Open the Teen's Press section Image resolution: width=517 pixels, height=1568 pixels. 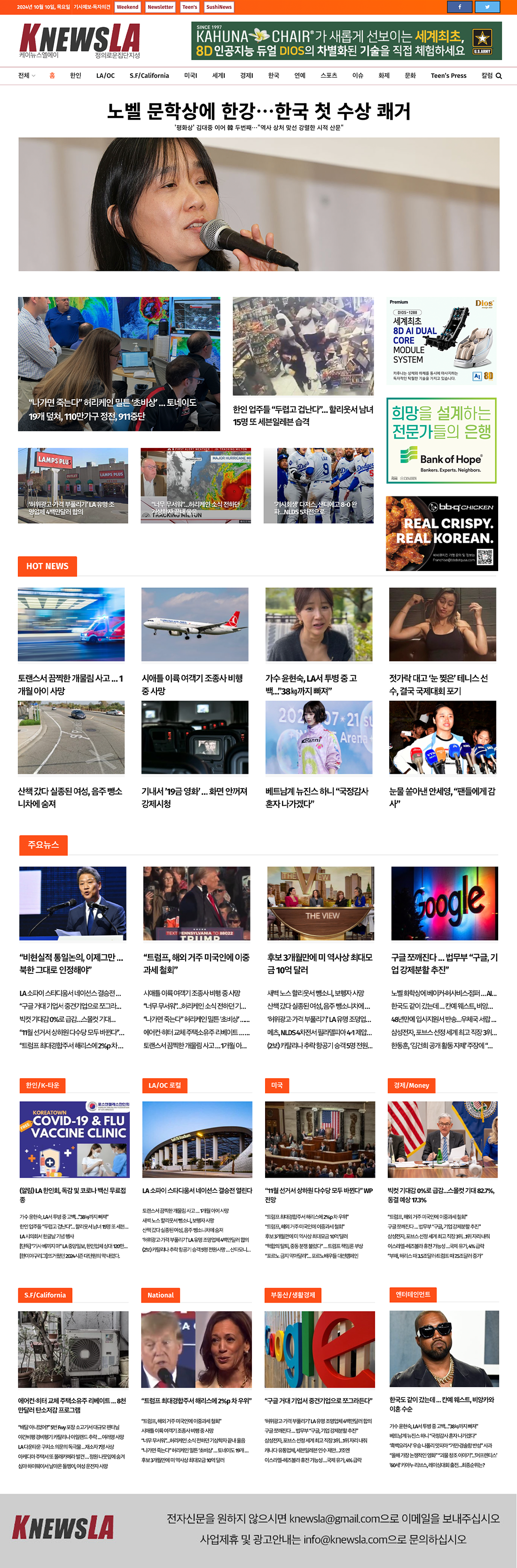448,76
